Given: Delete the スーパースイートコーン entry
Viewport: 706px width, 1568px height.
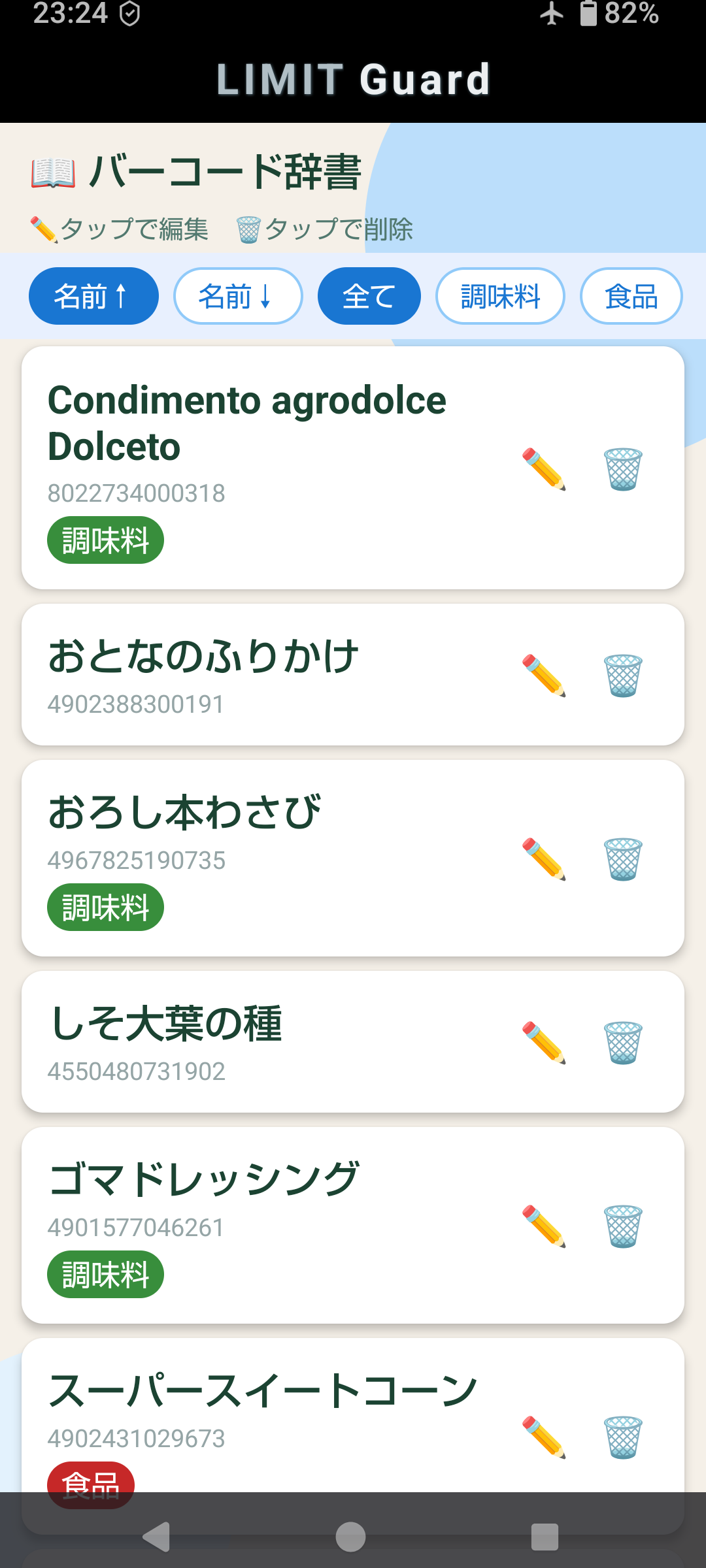Looking at the screenshot, I should pyautogui.click(x=623, y=1437).
